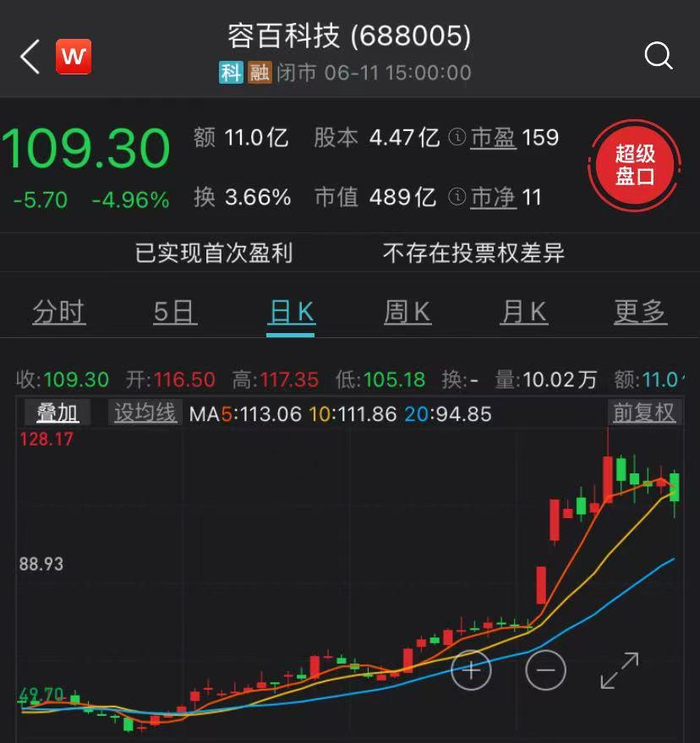Select the 日K chart tab
The image size is (700, 743).
point(291,312)
